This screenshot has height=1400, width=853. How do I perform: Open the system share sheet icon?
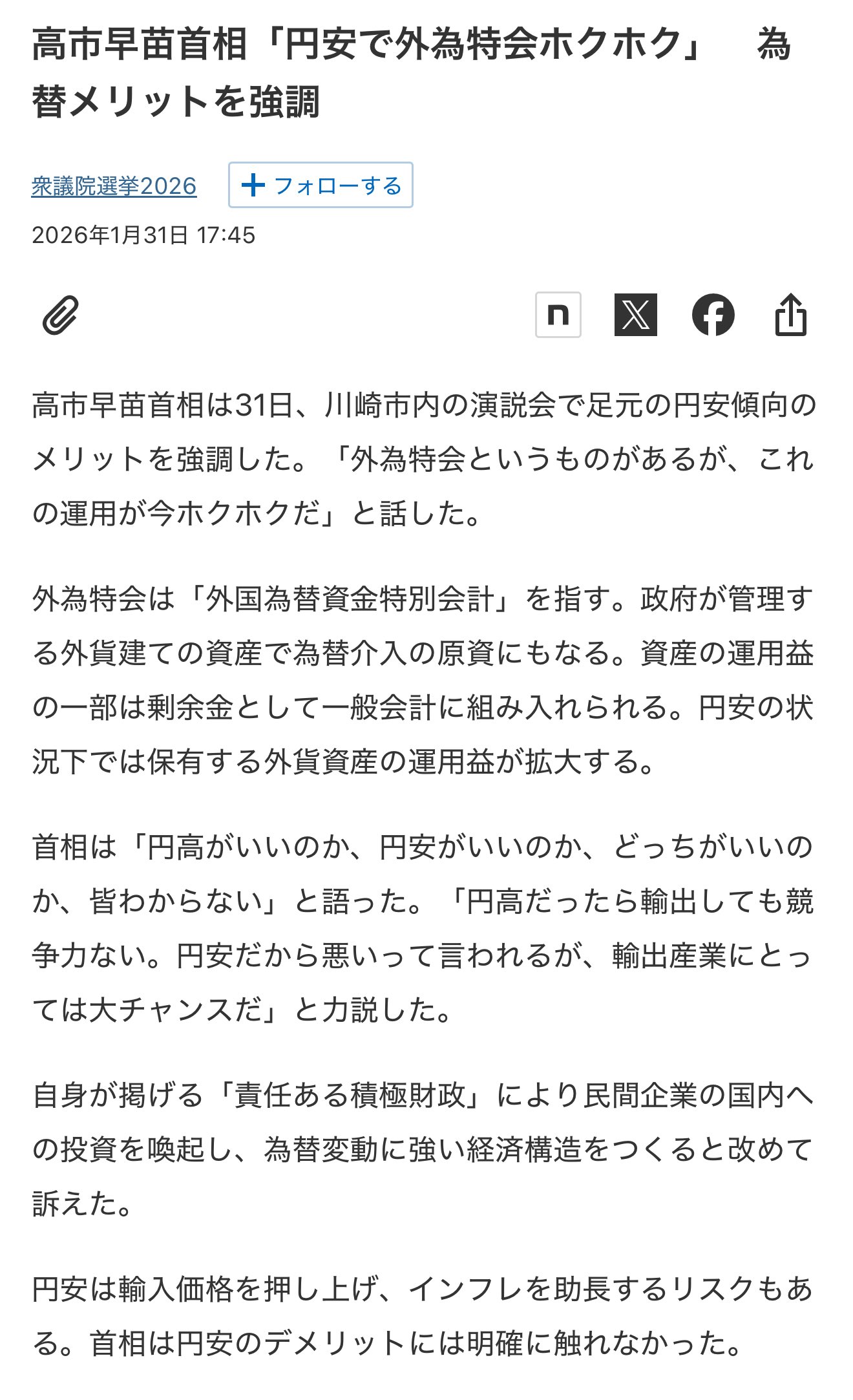[x=790, y=315]
